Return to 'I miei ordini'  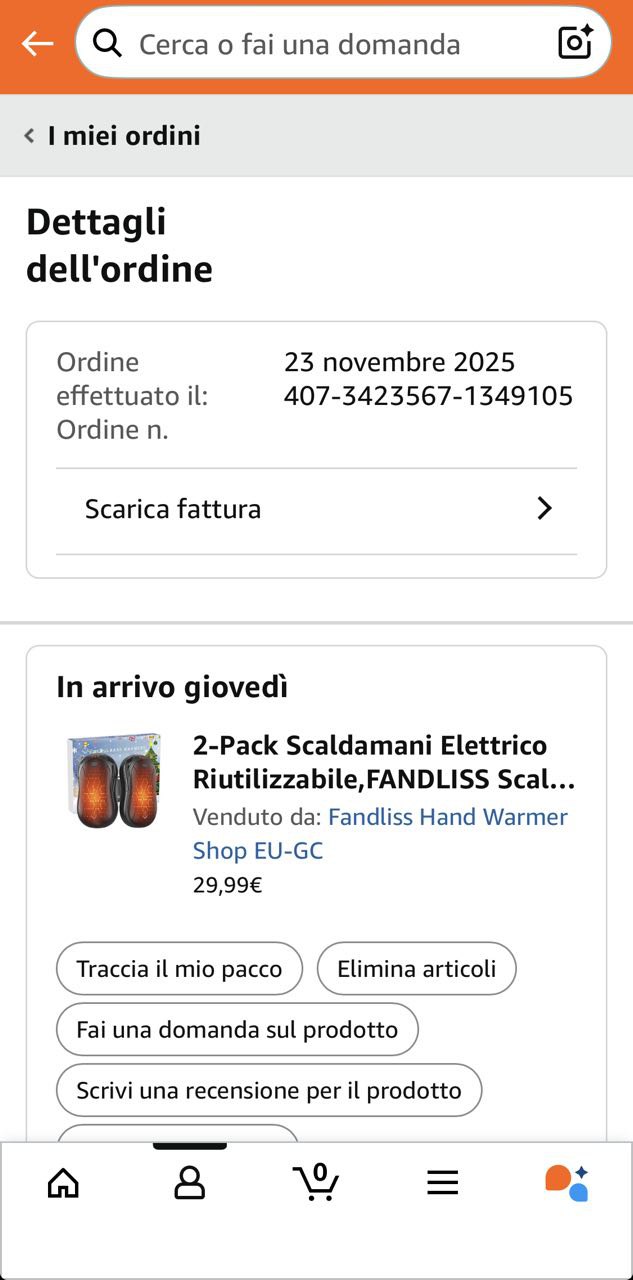[x=113, y=136]
